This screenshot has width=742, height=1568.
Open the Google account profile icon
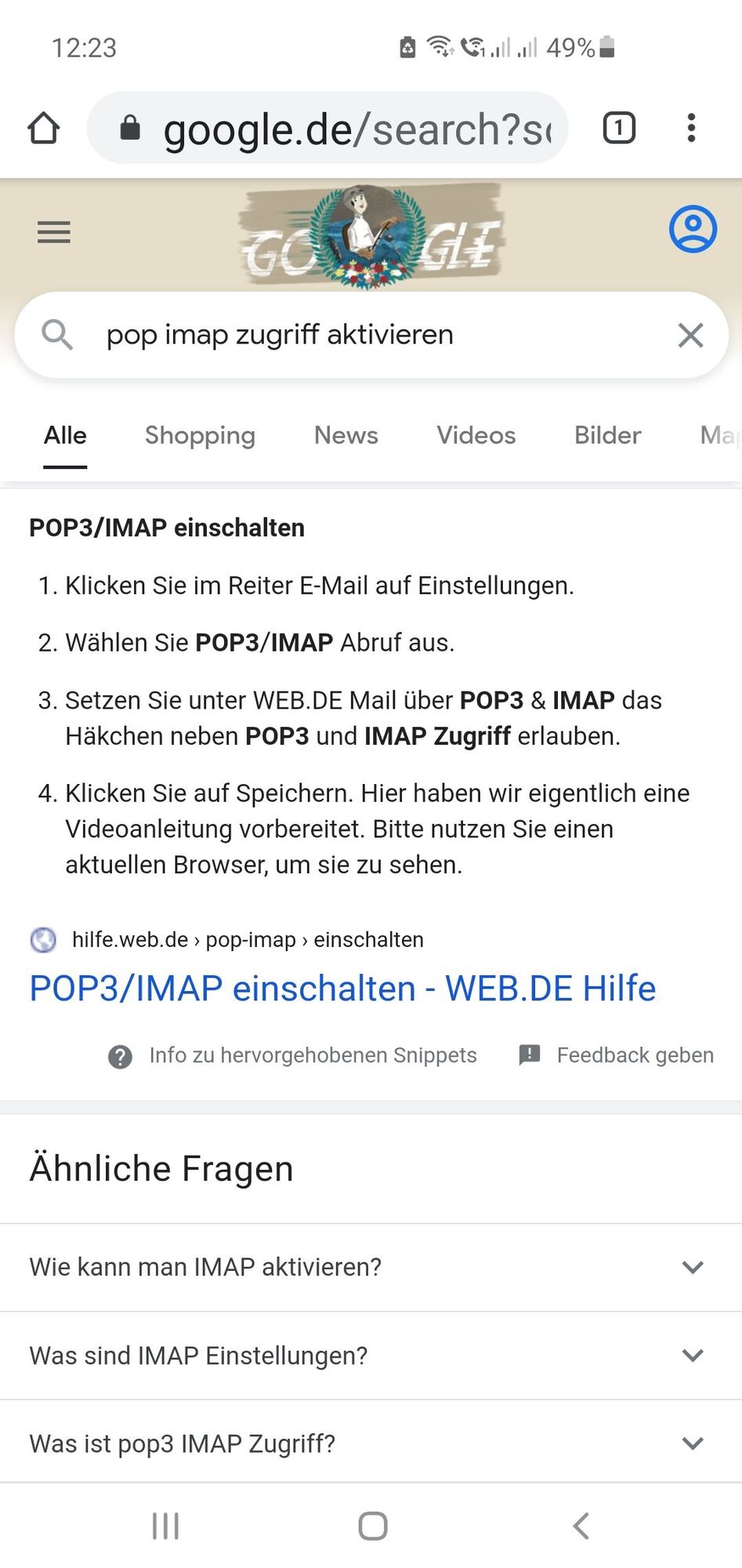click(x=692, y=230)
